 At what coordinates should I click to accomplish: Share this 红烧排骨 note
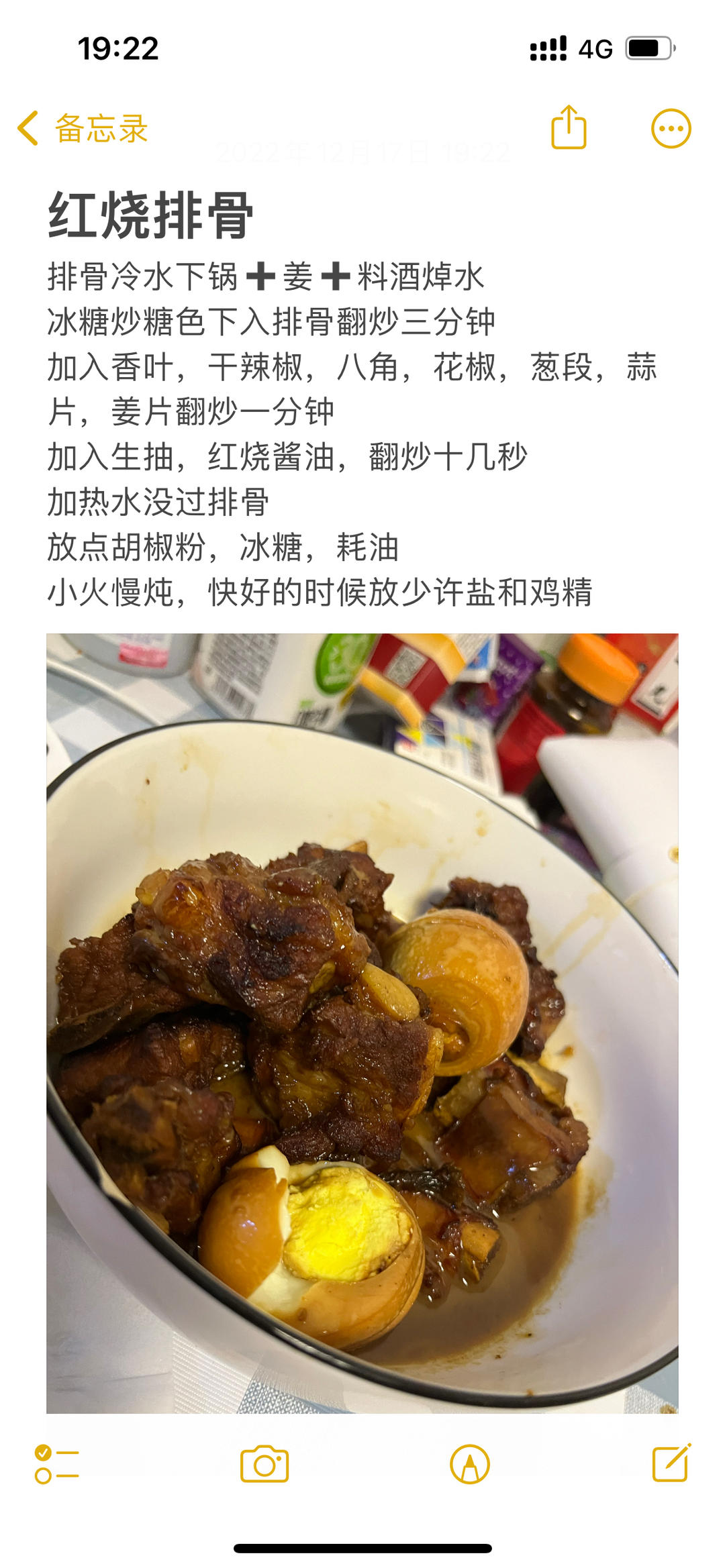tap(569, 127)
